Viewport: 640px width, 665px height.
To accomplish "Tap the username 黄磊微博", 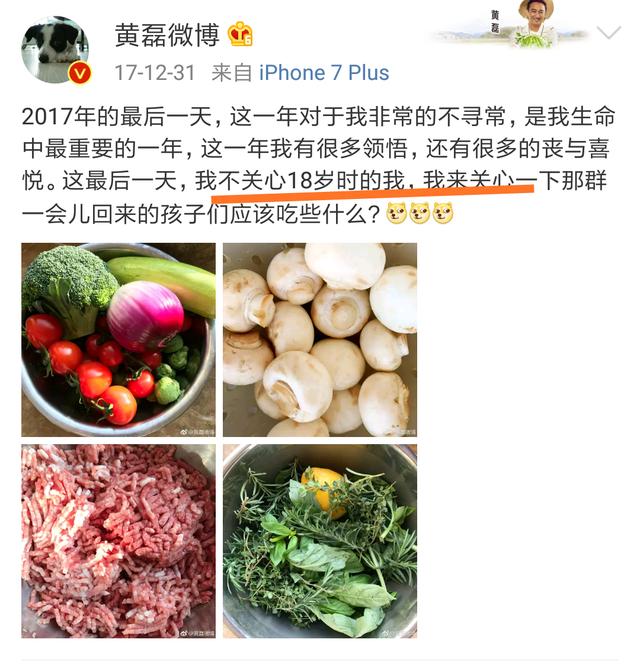I will pos(168,34).
